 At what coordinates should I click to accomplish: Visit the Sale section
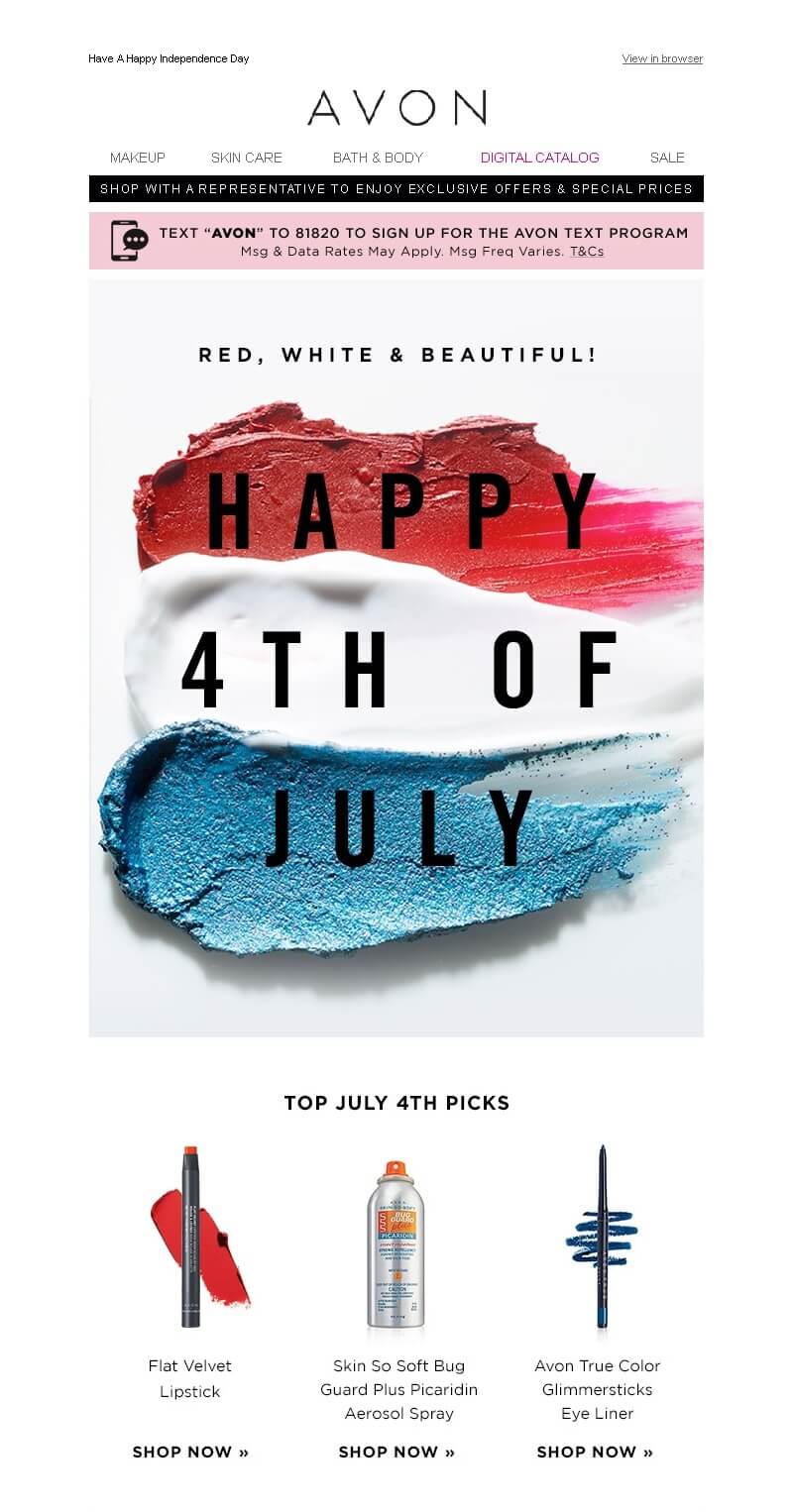(x=667, y=158)
